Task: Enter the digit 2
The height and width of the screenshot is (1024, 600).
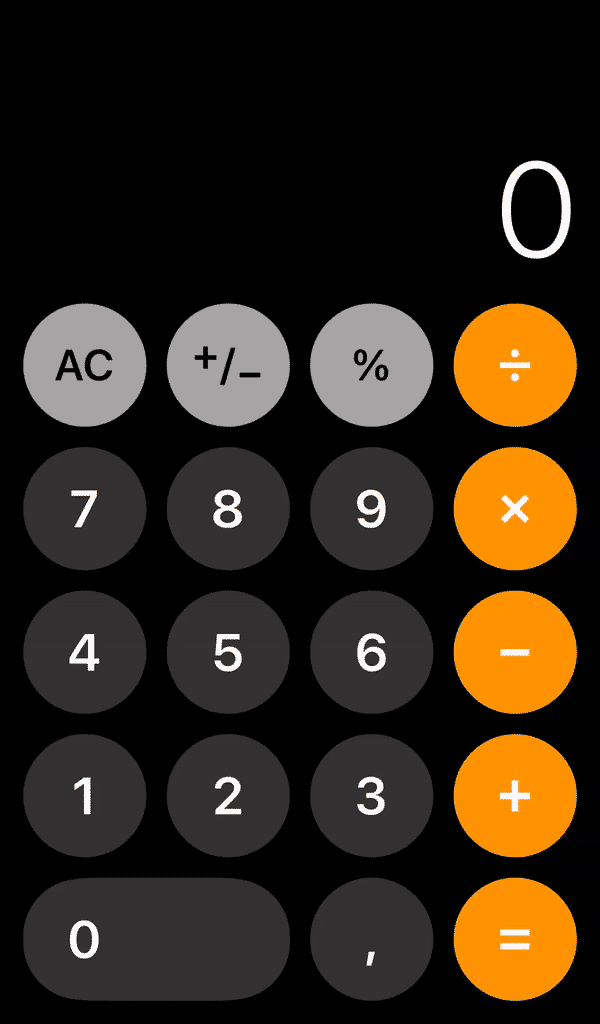Action: coord(228,796)
